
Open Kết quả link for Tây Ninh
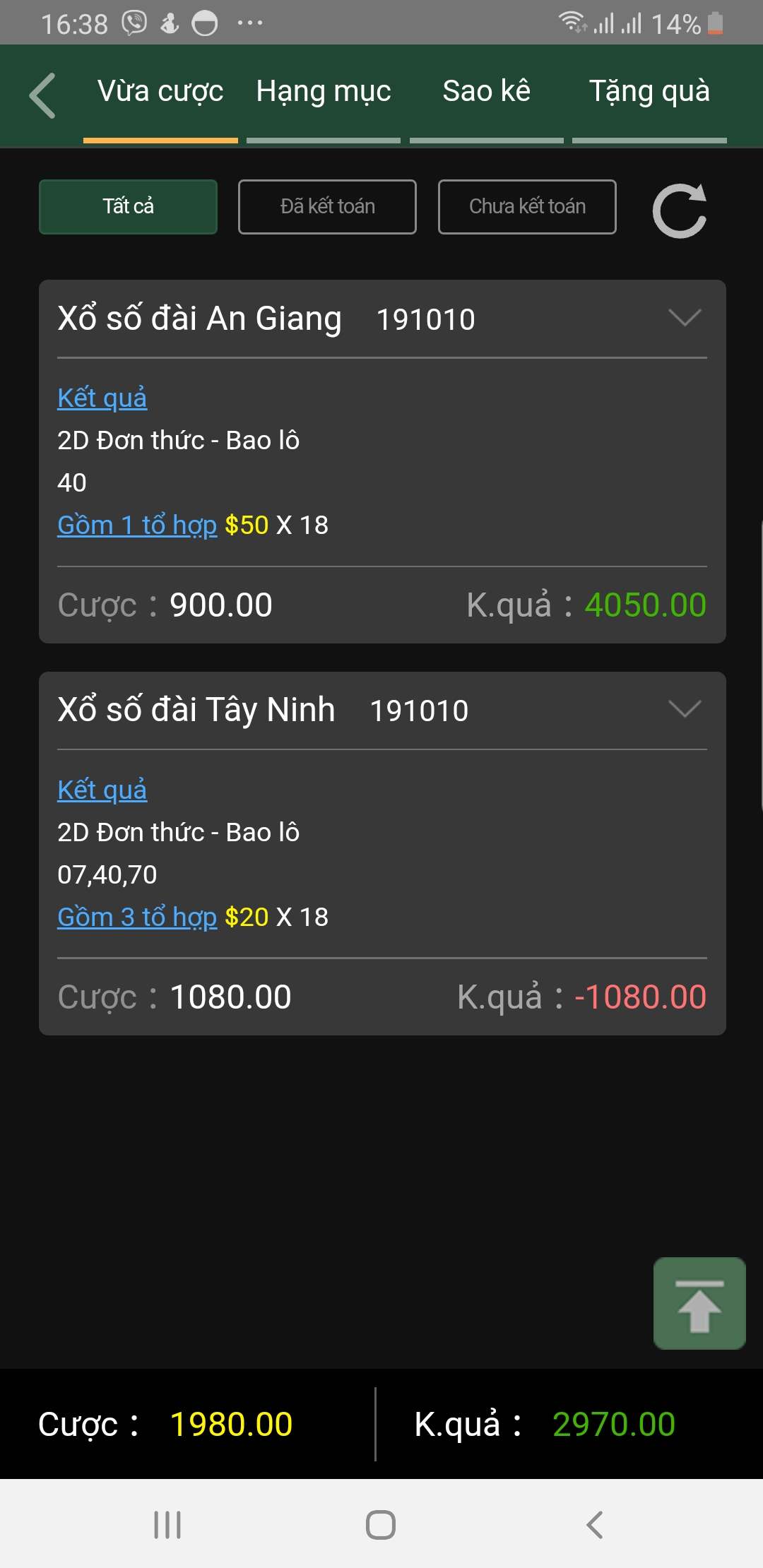[x=102, y=790]
